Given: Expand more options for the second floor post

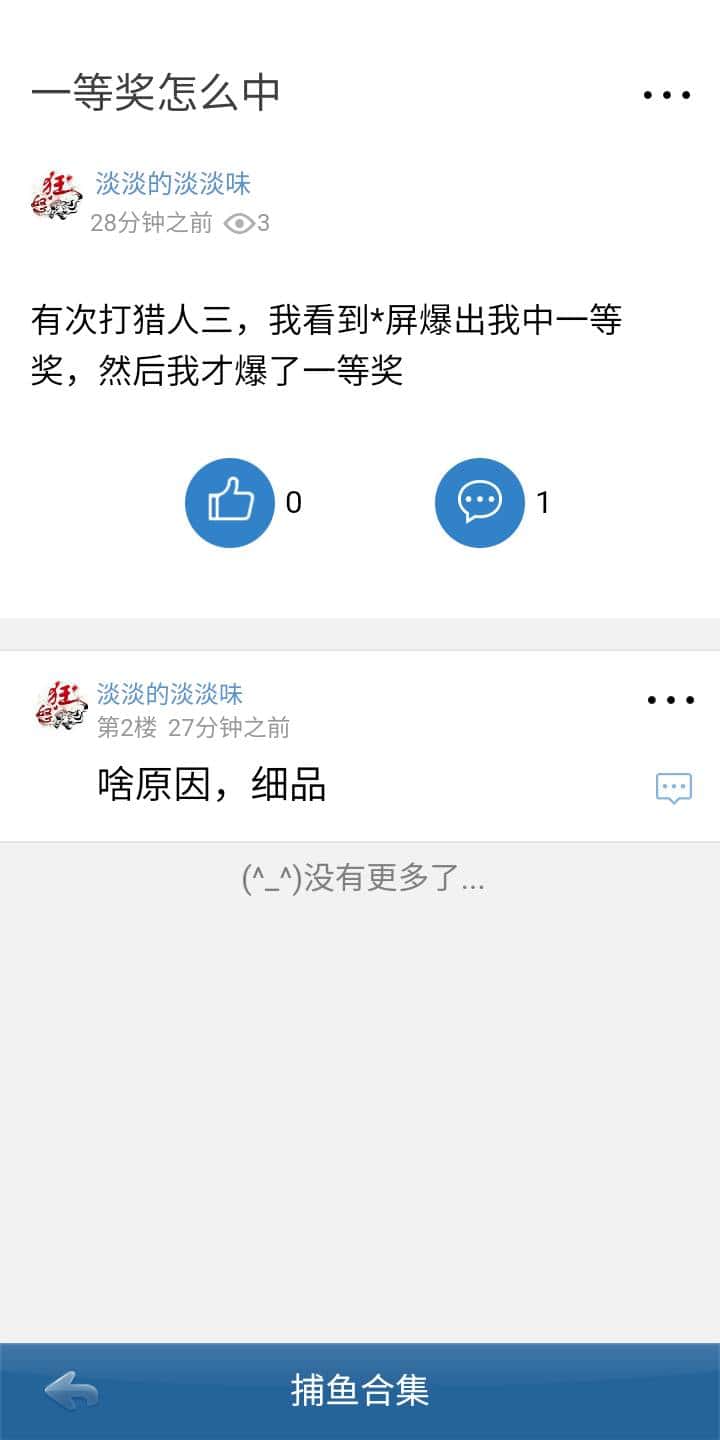Looking at the screenshot, I should tap(668, 698).
